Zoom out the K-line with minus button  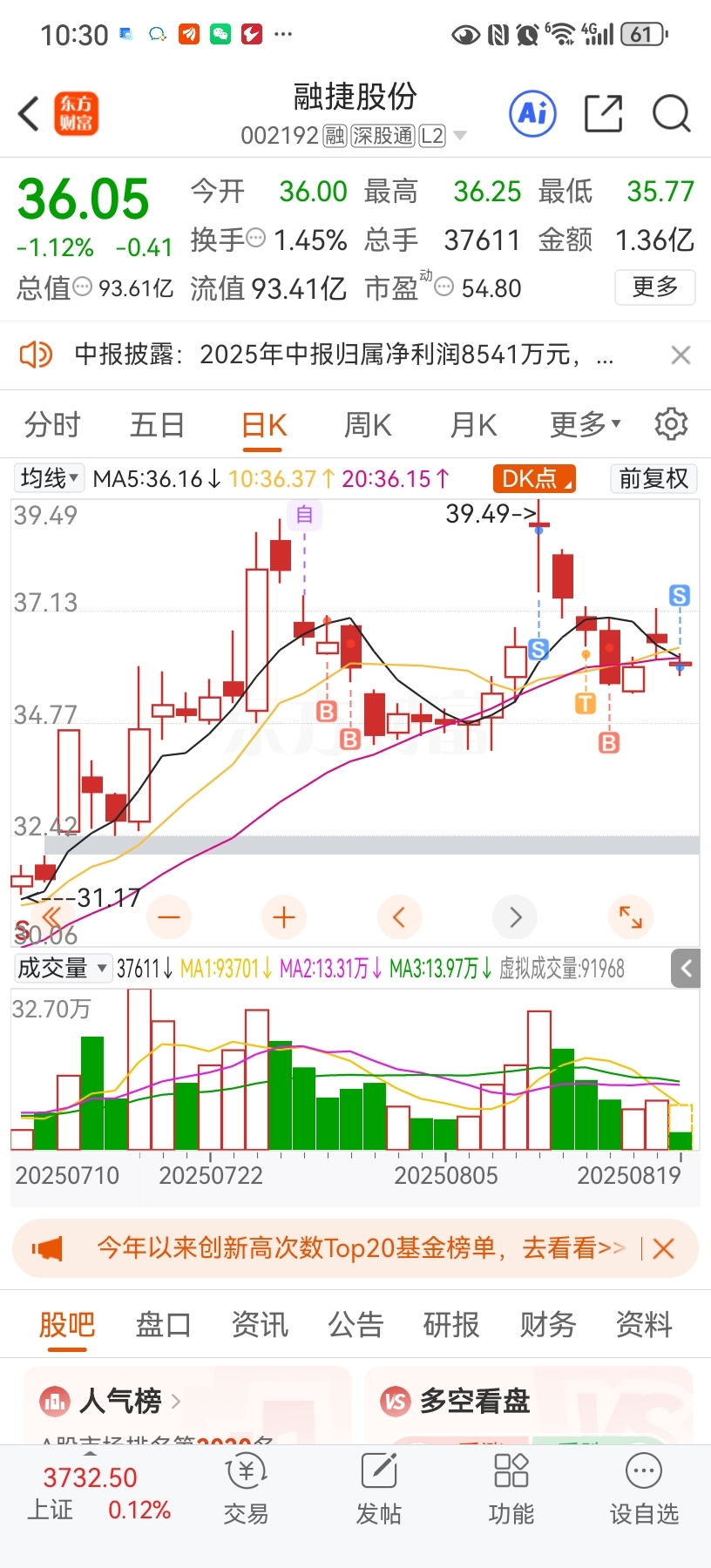point(169,917)
